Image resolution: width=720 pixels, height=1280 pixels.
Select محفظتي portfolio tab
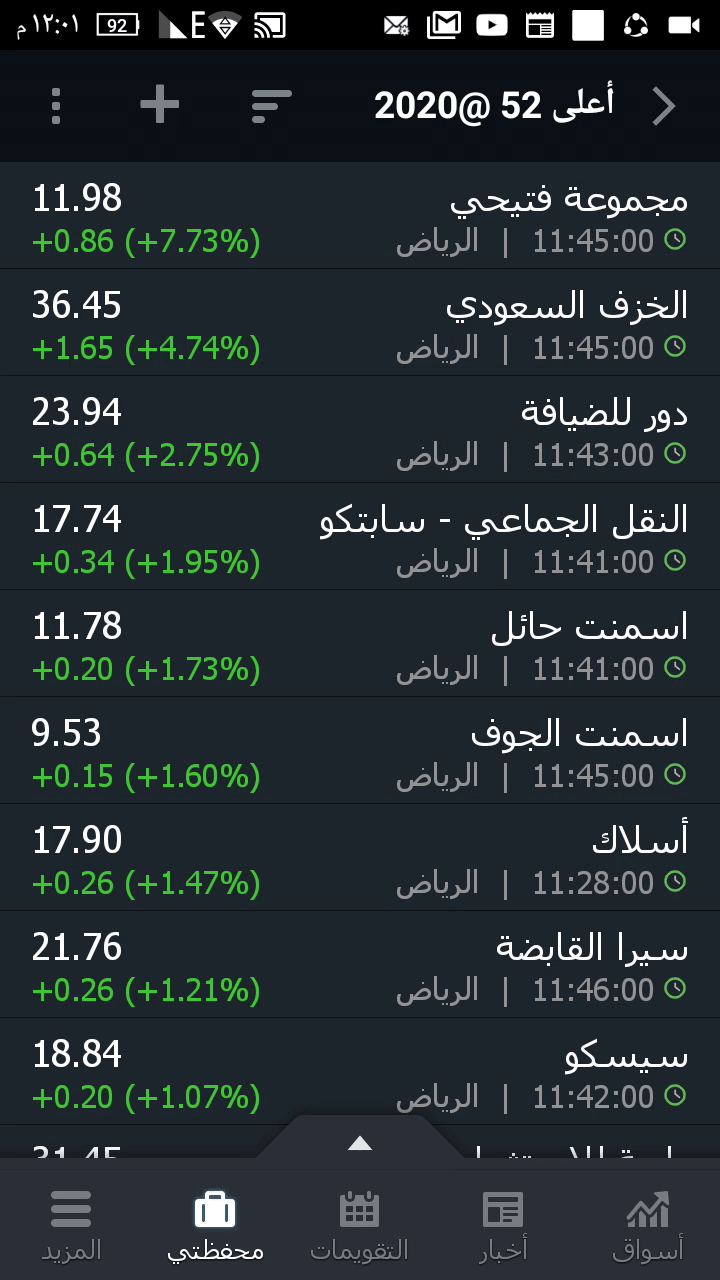pyautogui.click(x=215, y=1225)
